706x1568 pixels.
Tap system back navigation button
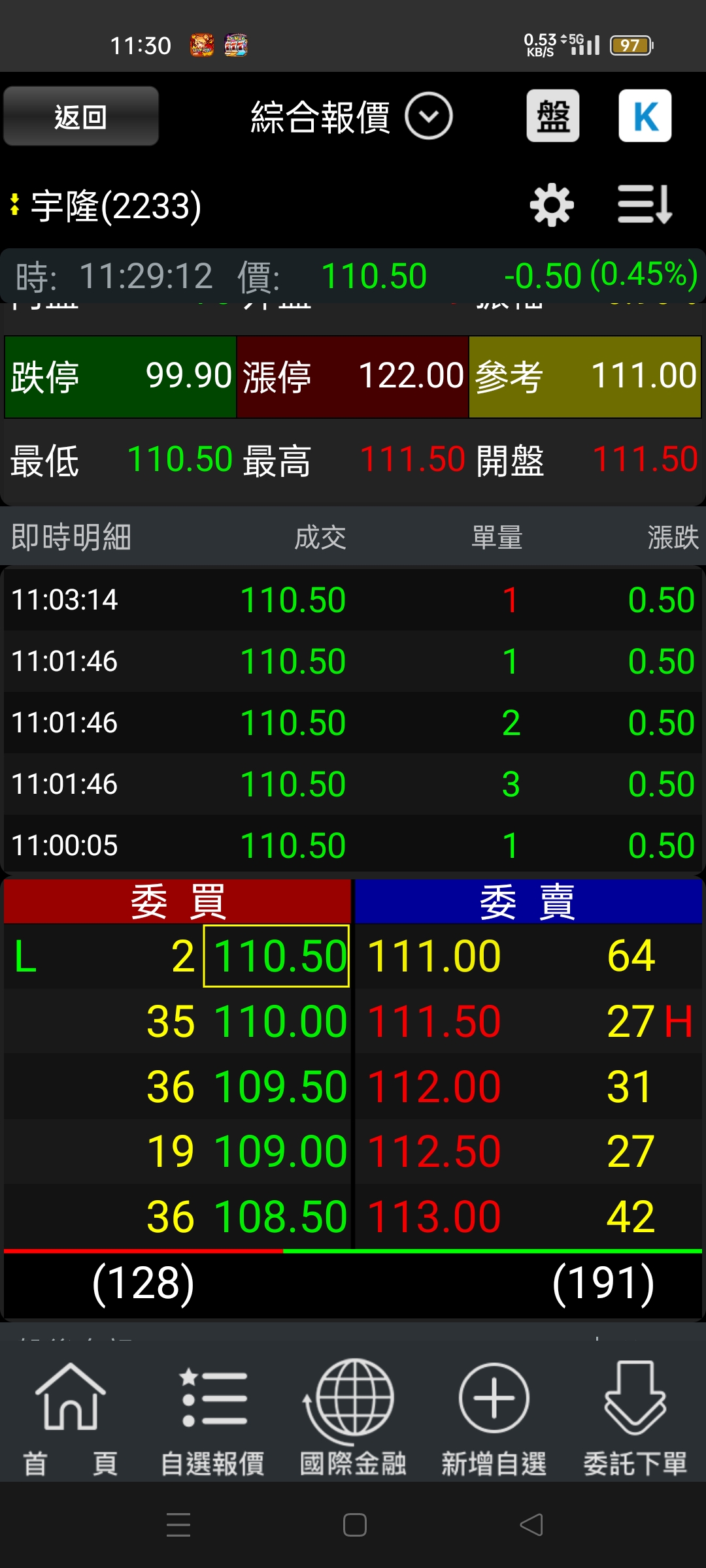tap(531, 1525)
